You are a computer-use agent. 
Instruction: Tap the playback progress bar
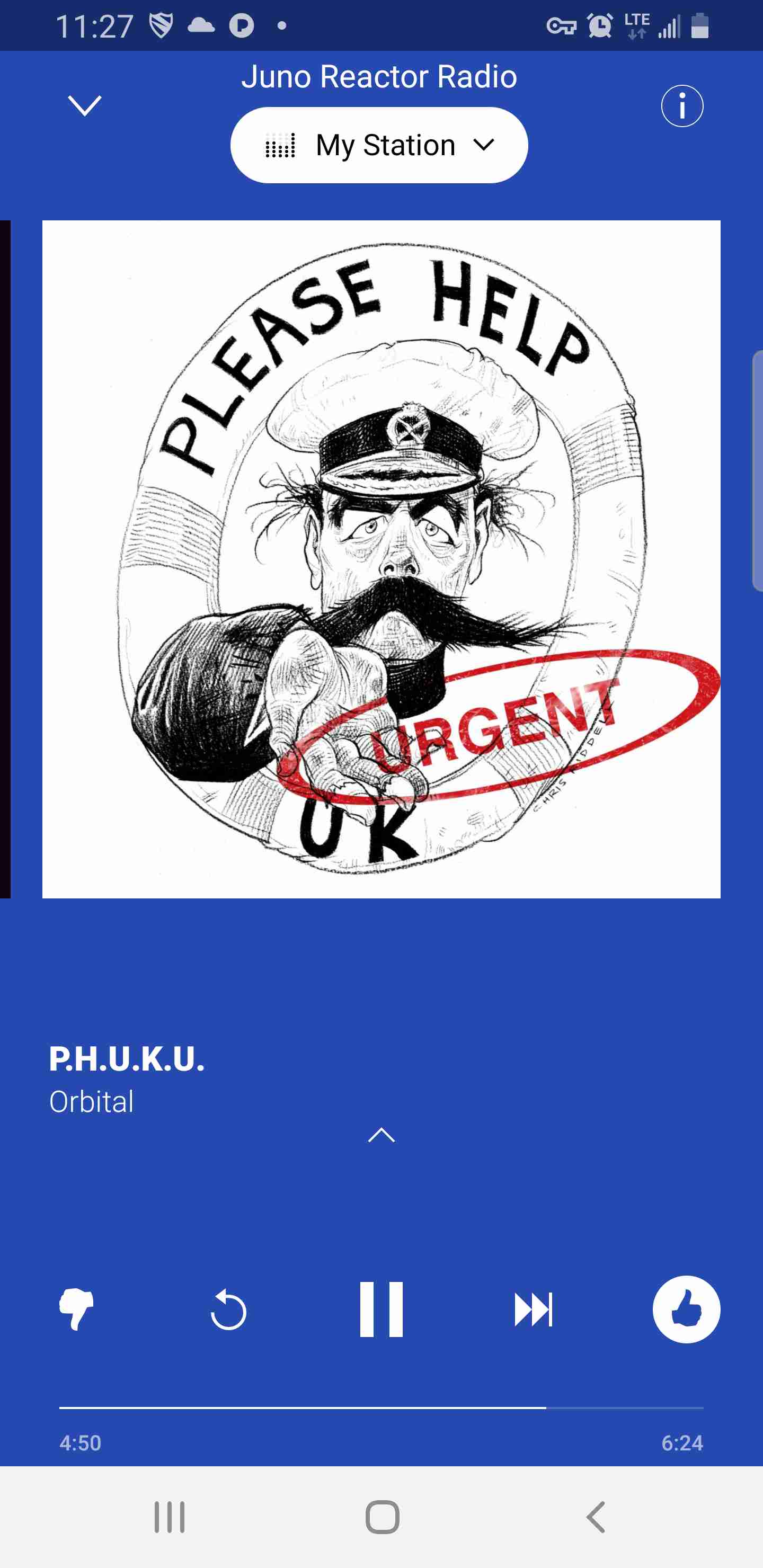[x=381, y=1408]
